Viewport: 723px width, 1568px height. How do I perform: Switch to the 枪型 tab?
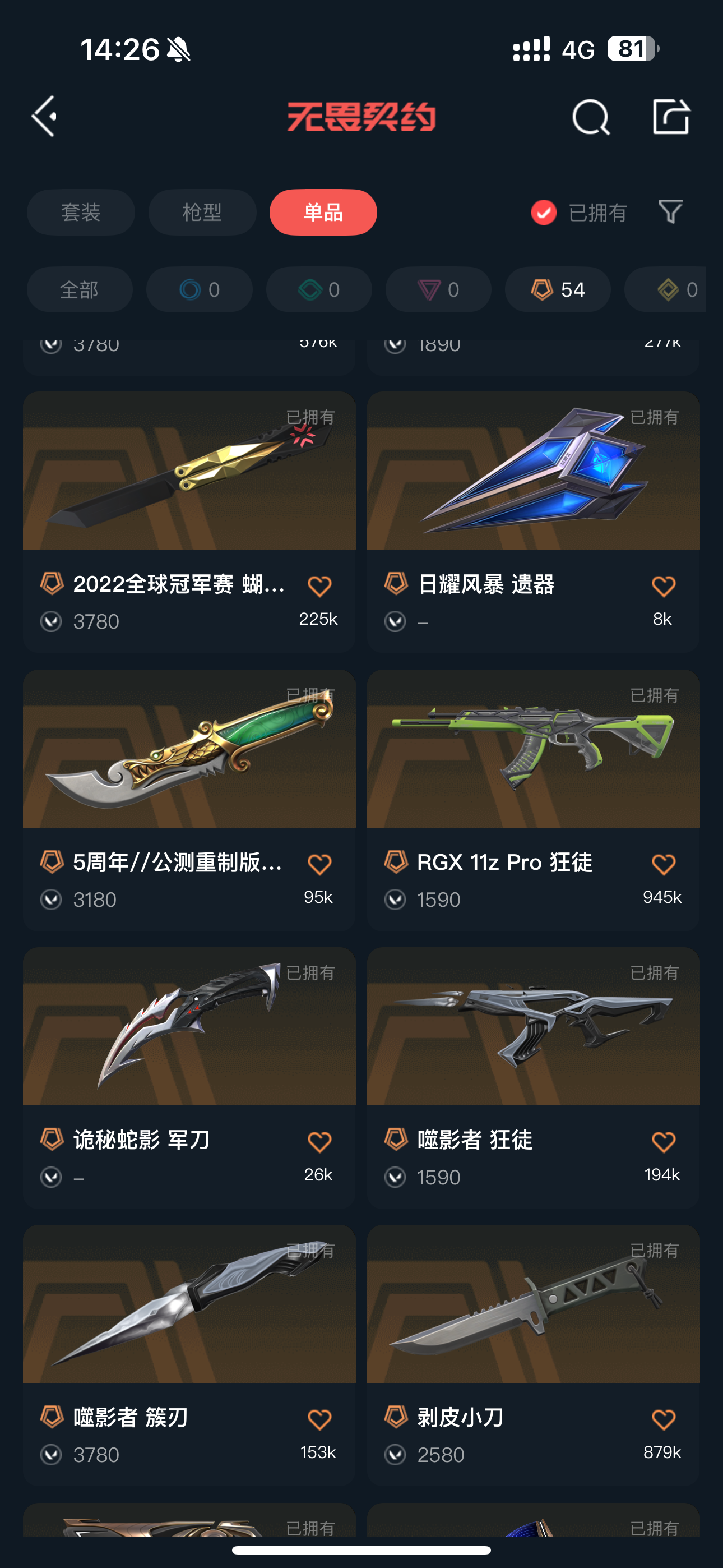pos(202,213)
